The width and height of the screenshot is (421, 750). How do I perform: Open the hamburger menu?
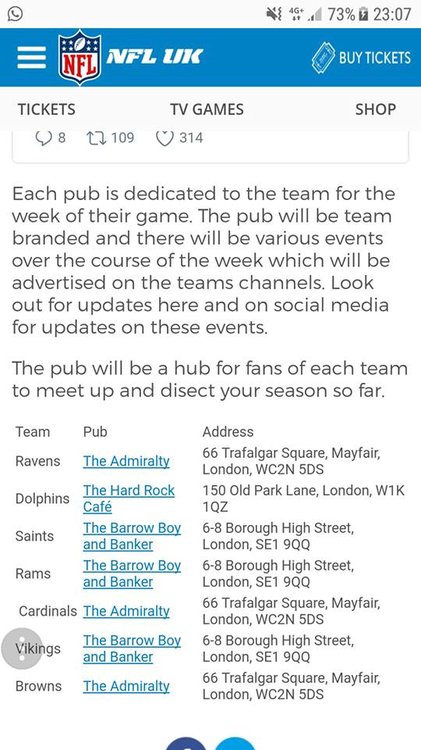click(x=31, y=57)
